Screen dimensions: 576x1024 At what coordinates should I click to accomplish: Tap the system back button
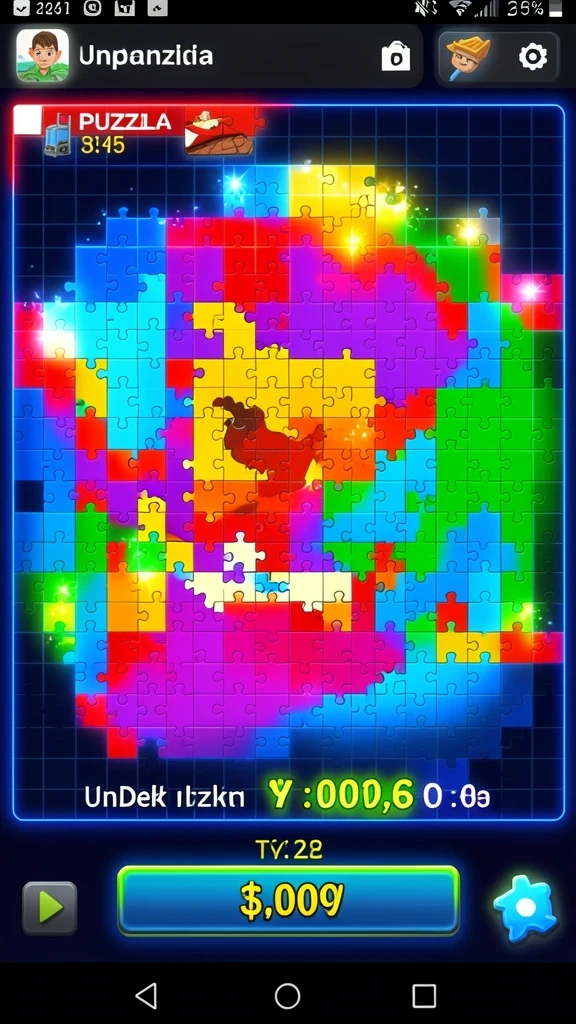tap(146, 996)
